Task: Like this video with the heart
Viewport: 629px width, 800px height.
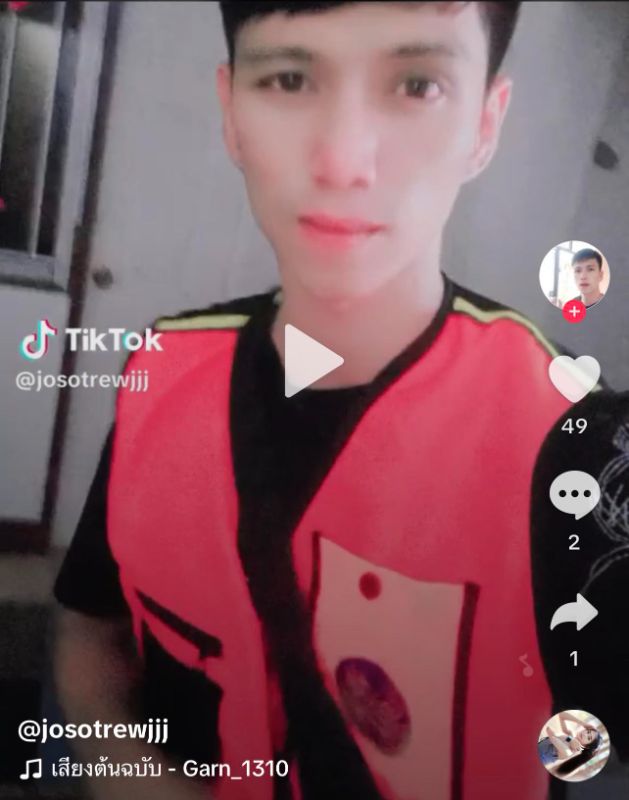Action: (574, 379)
